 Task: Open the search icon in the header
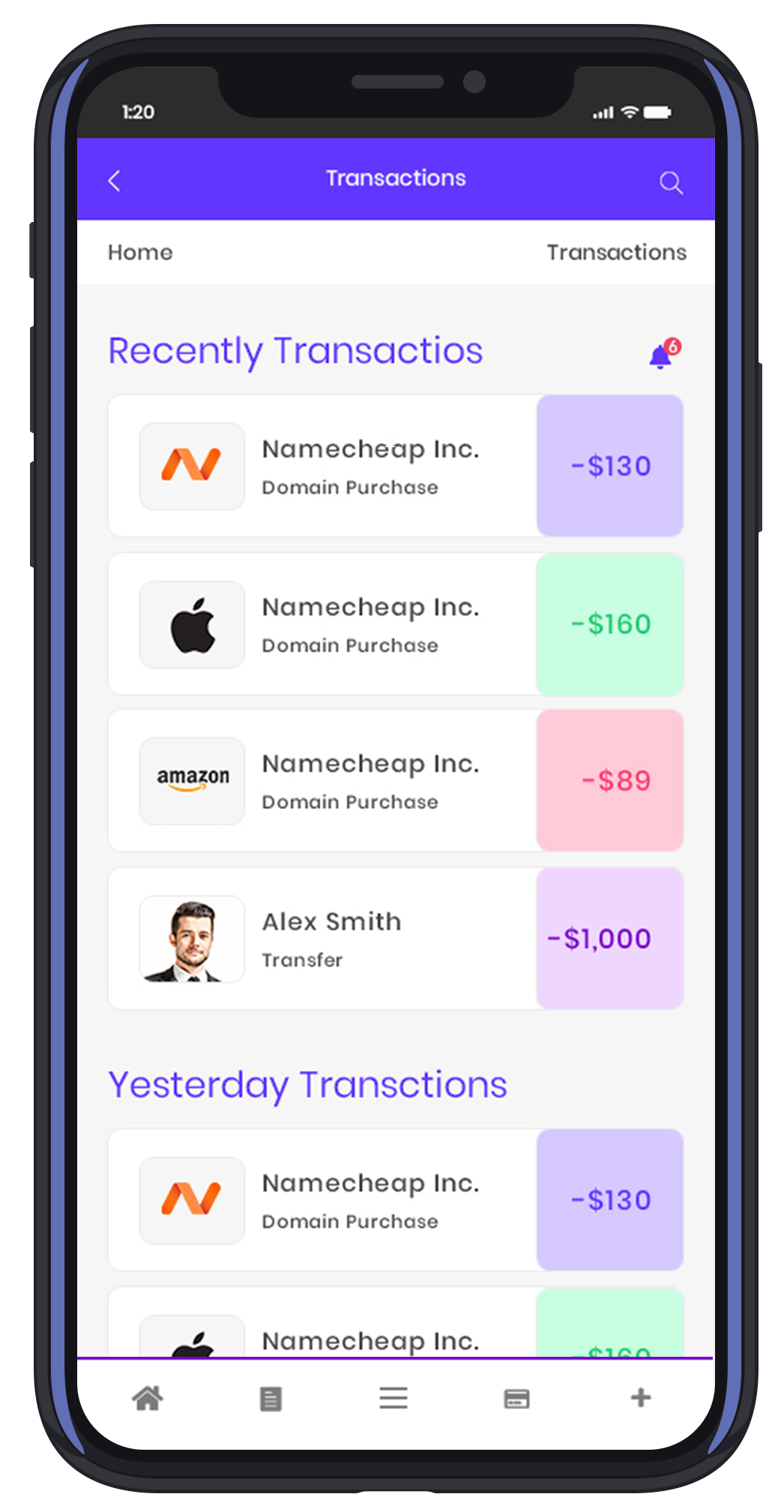pos(671,182)
